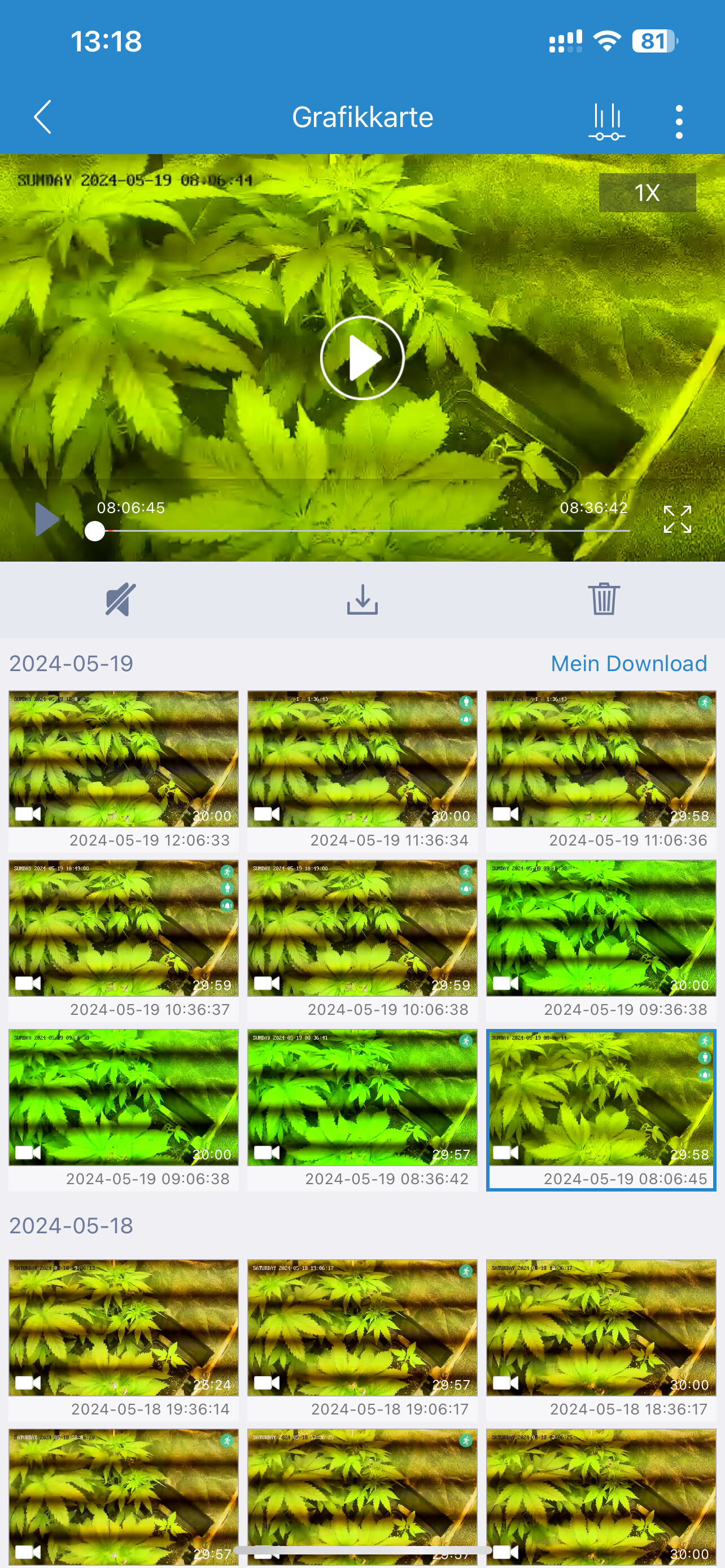The width and height of the screenshot is (725, 1568).
Task: Open the filter settings icon
Action: click(606, 121)
